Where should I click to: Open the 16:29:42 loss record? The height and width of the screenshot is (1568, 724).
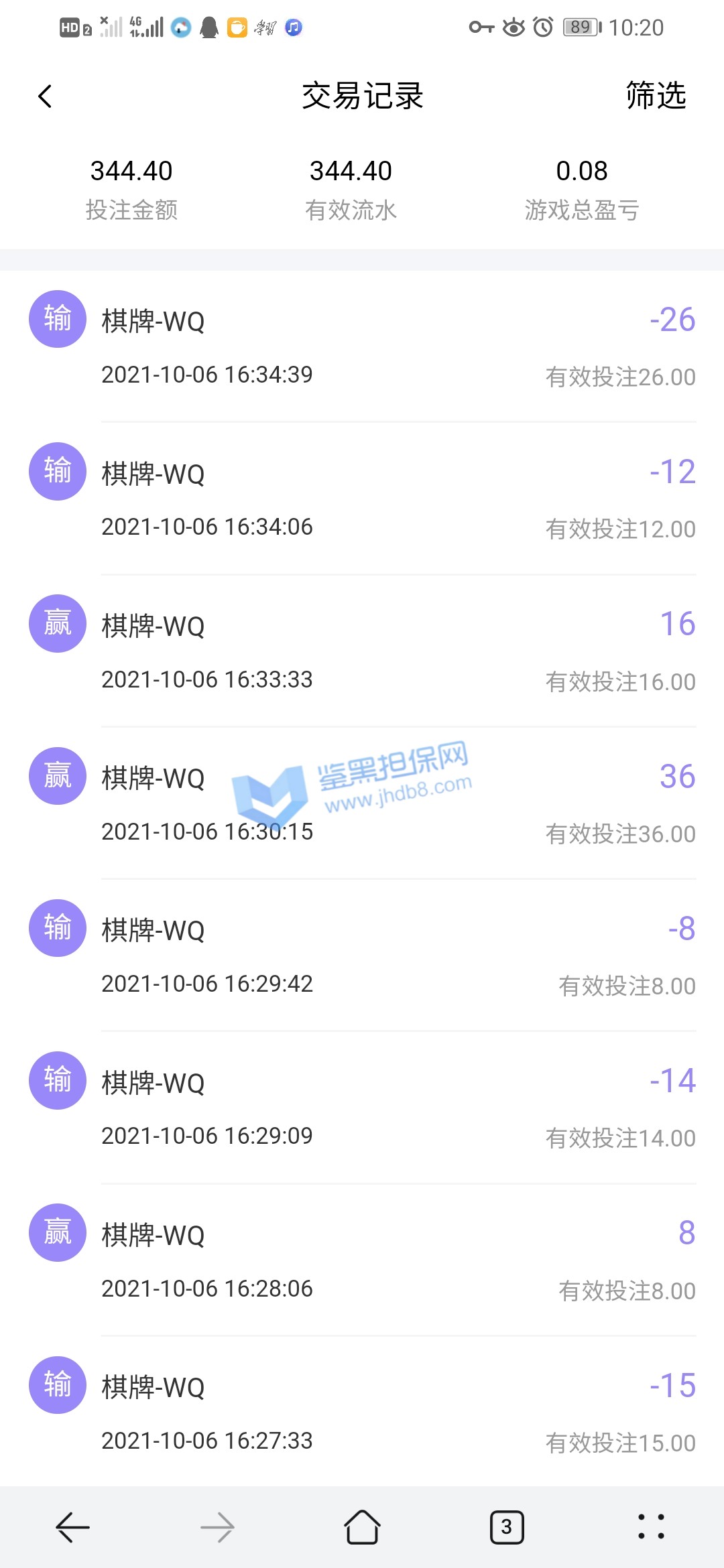[362, 956]
